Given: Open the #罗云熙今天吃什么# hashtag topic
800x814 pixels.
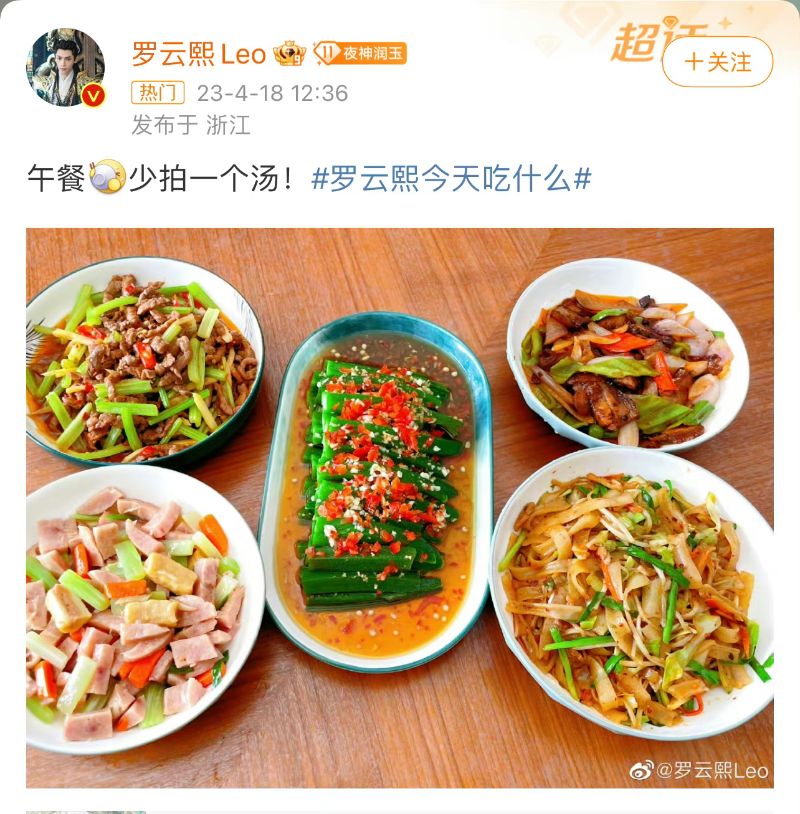Looking at the screenshot, I should (451, 179).
